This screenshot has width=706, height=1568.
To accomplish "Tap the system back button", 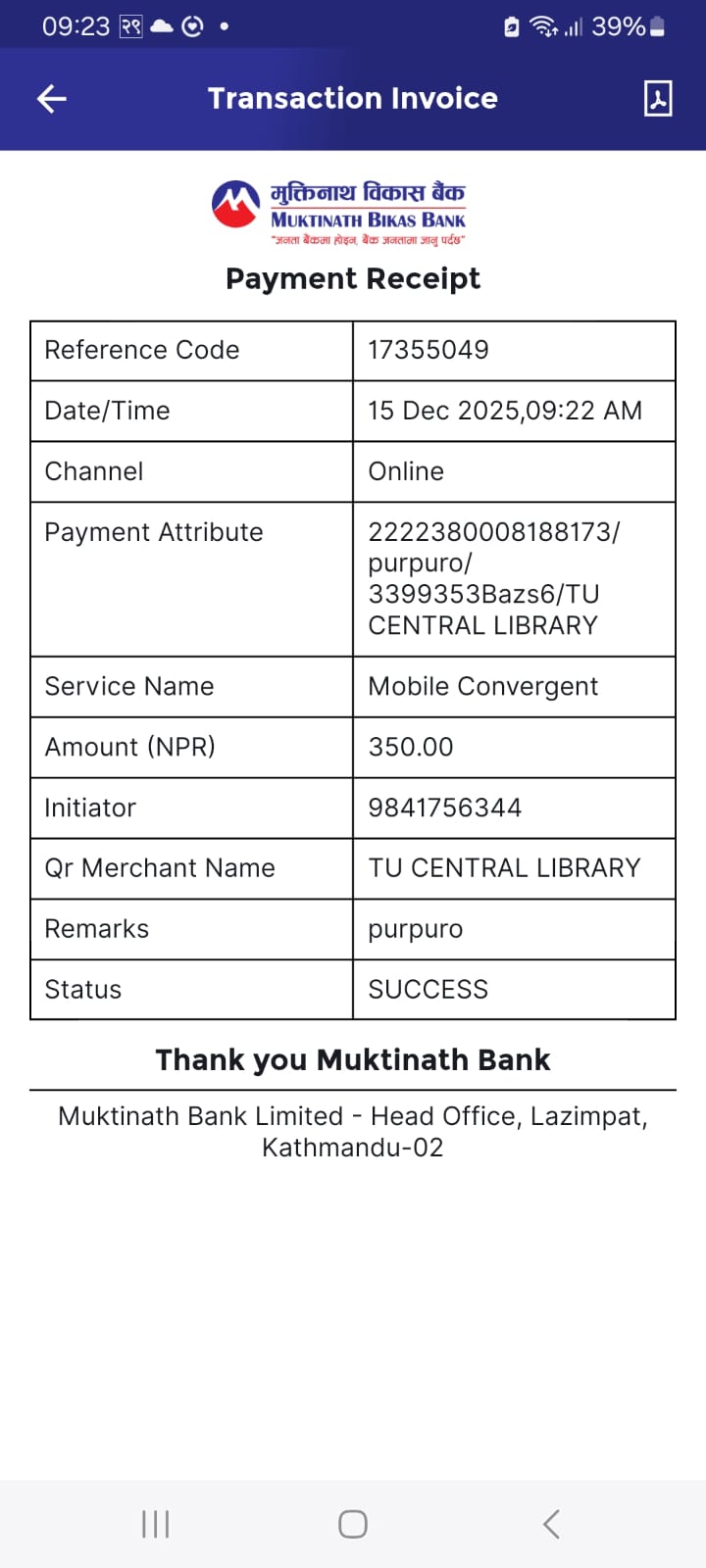I will point(551,1524).
